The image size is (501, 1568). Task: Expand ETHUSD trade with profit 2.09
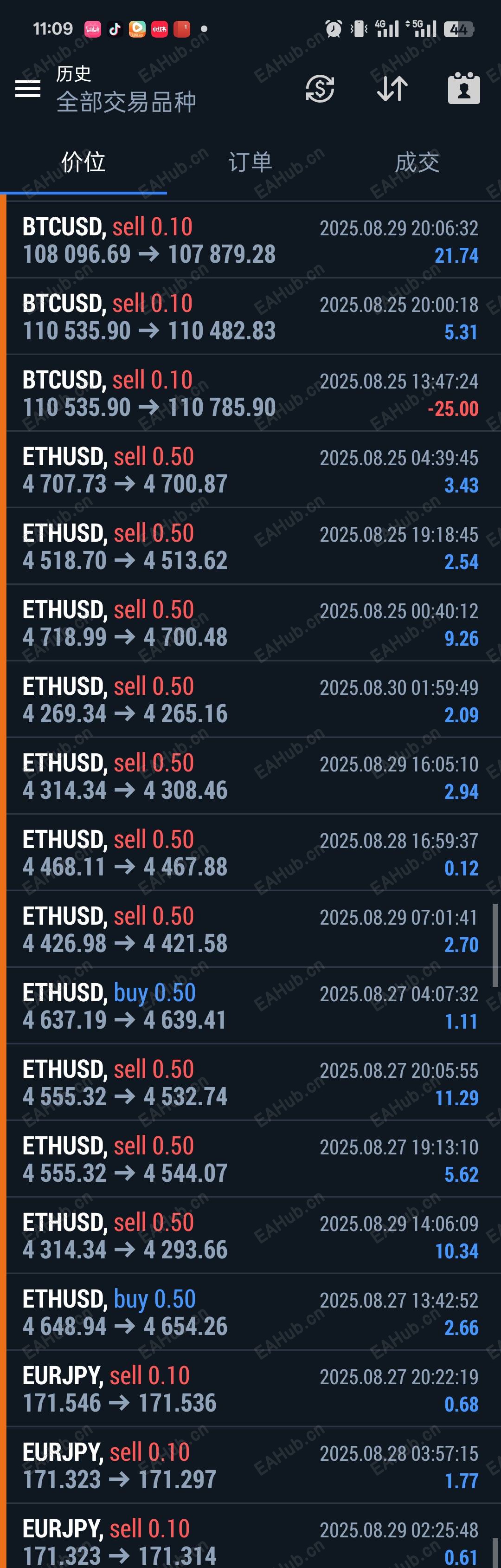pos(250,700)
